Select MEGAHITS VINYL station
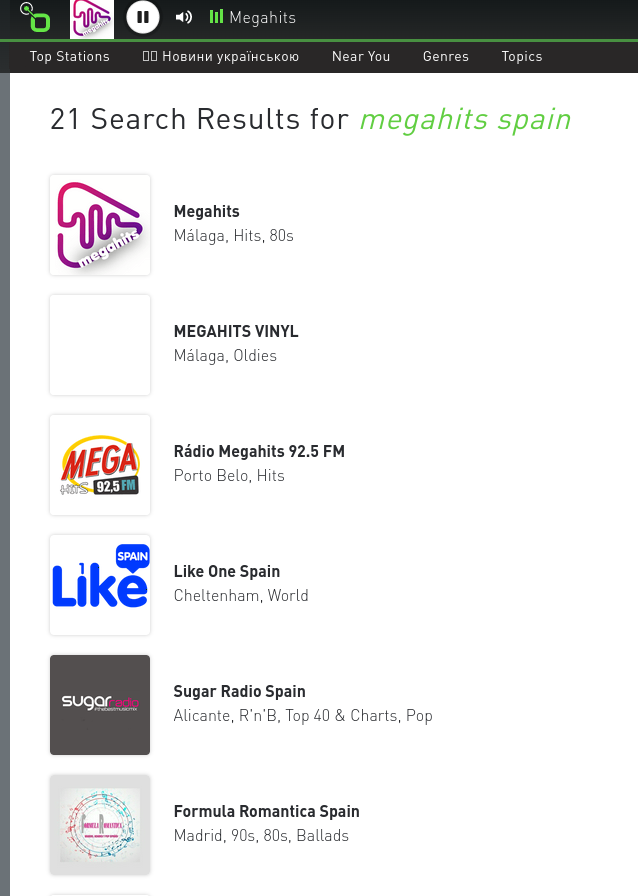This screenshot has height=896, width=638. point(314,345)
